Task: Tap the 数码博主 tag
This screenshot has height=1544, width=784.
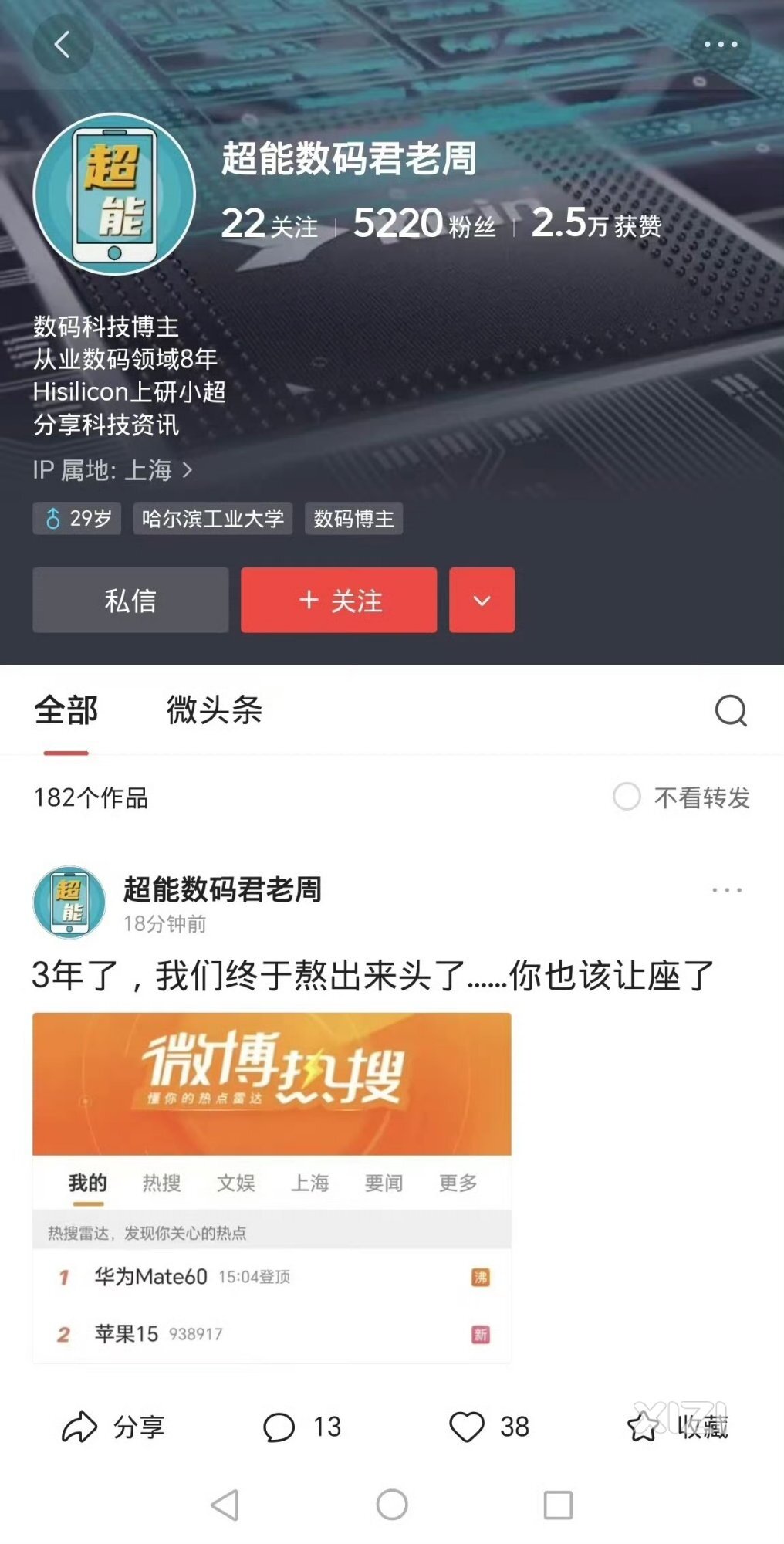Action: pos(353,519)
